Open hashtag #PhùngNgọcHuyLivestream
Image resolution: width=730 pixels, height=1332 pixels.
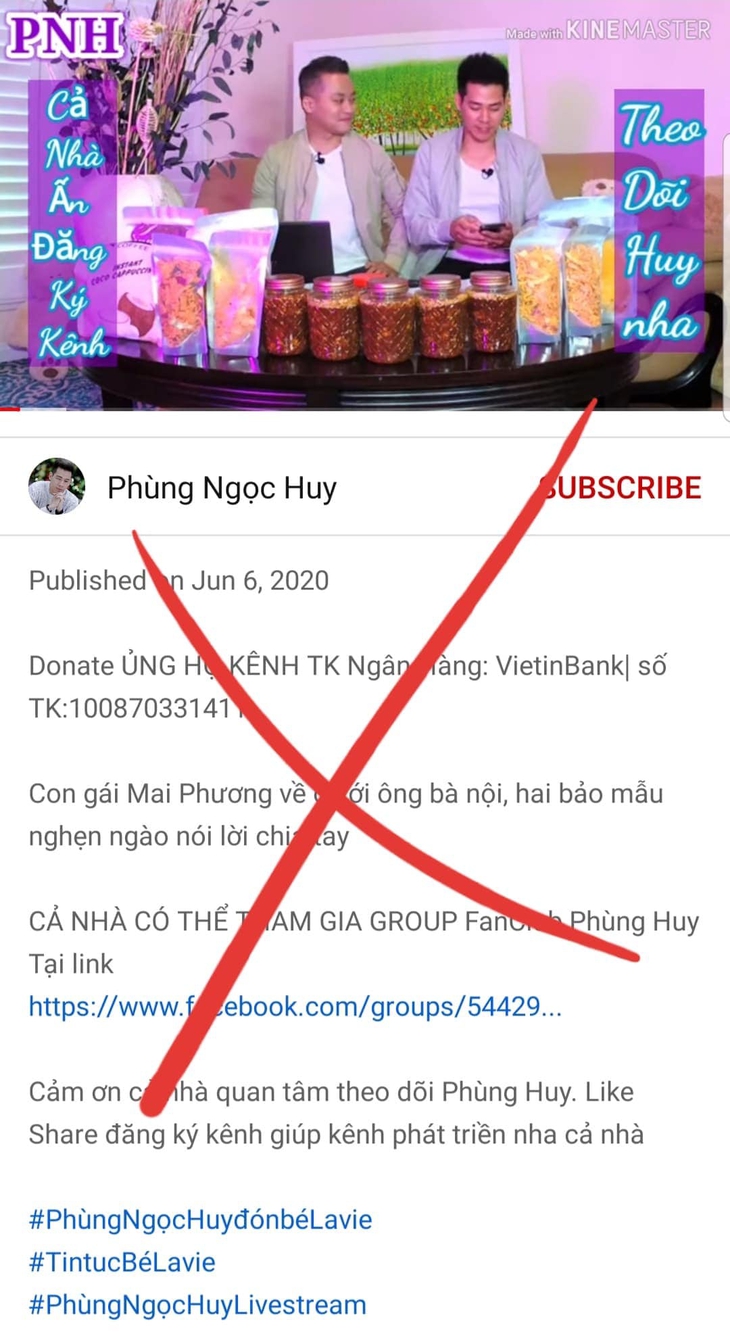(x=197, y=1304)
